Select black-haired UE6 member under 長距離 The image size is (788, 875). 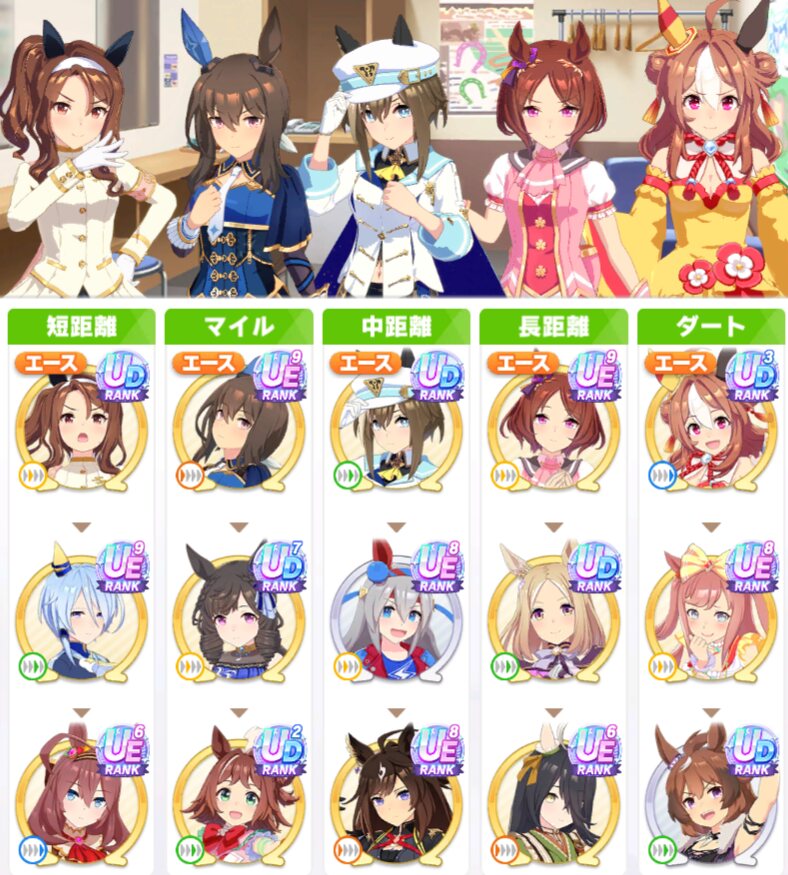click(554, 797)
